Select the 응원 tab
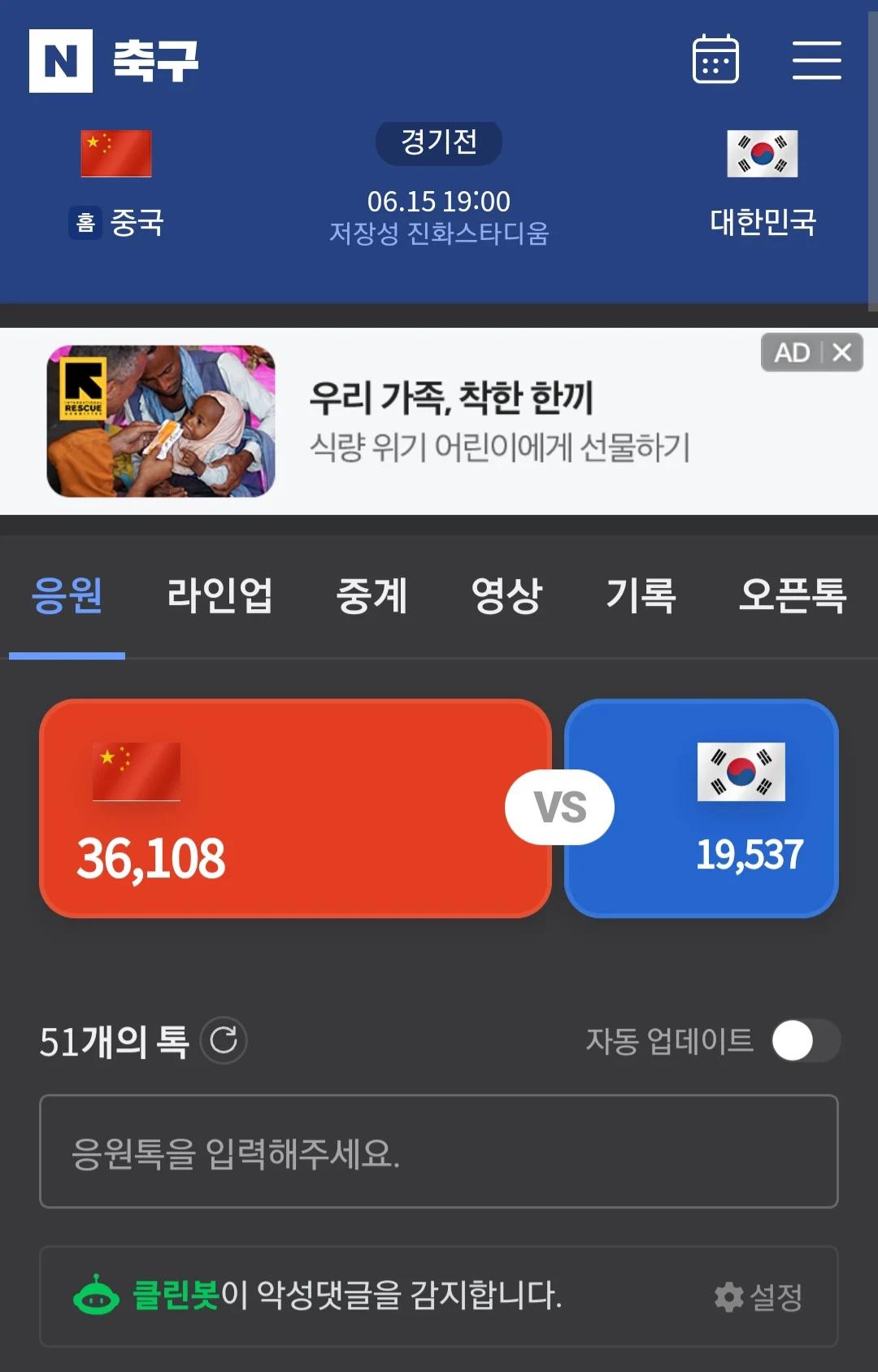 coord(67,595)
